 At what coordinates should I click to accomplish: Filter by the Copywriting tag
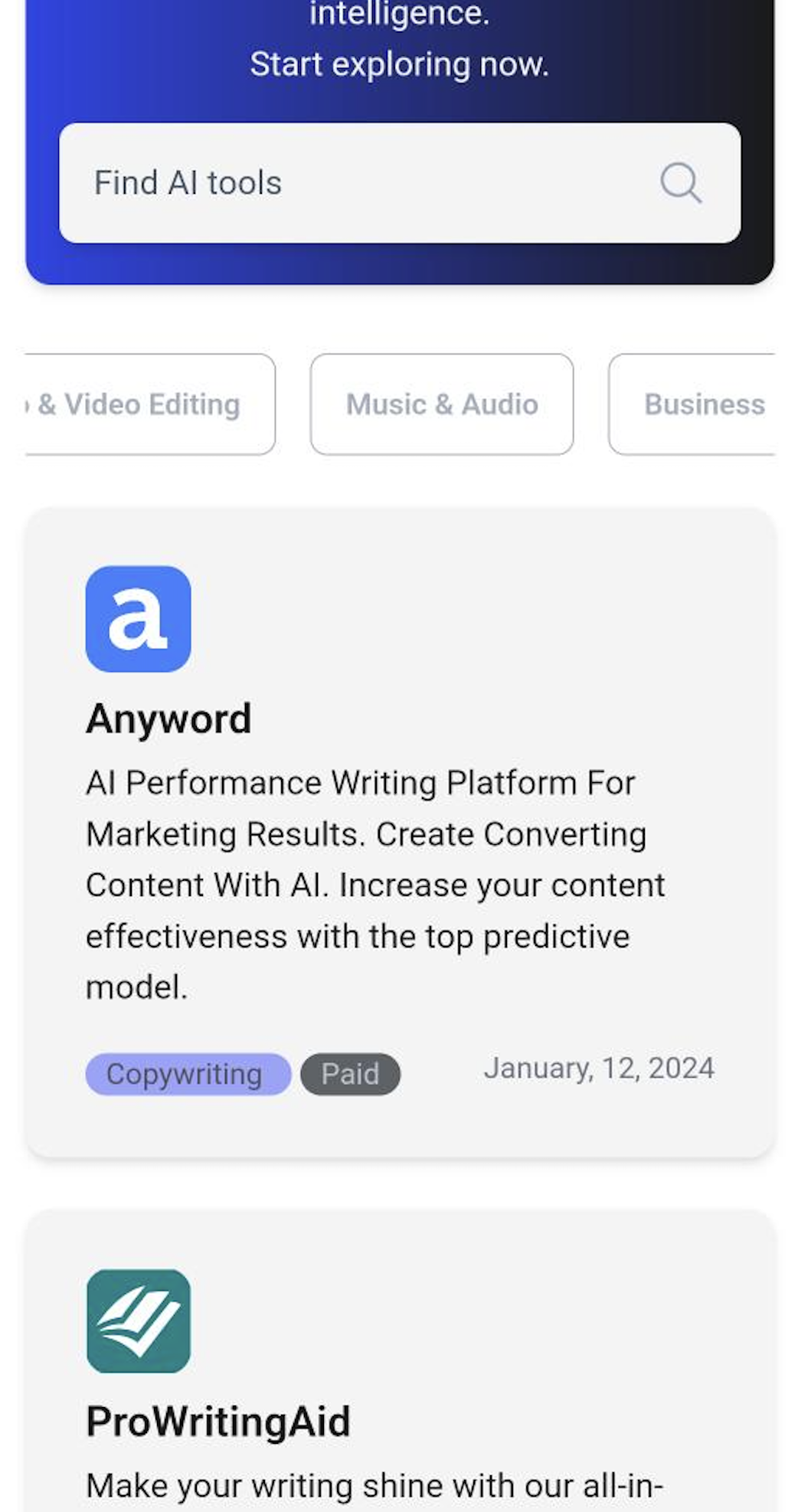point(187,1074)
